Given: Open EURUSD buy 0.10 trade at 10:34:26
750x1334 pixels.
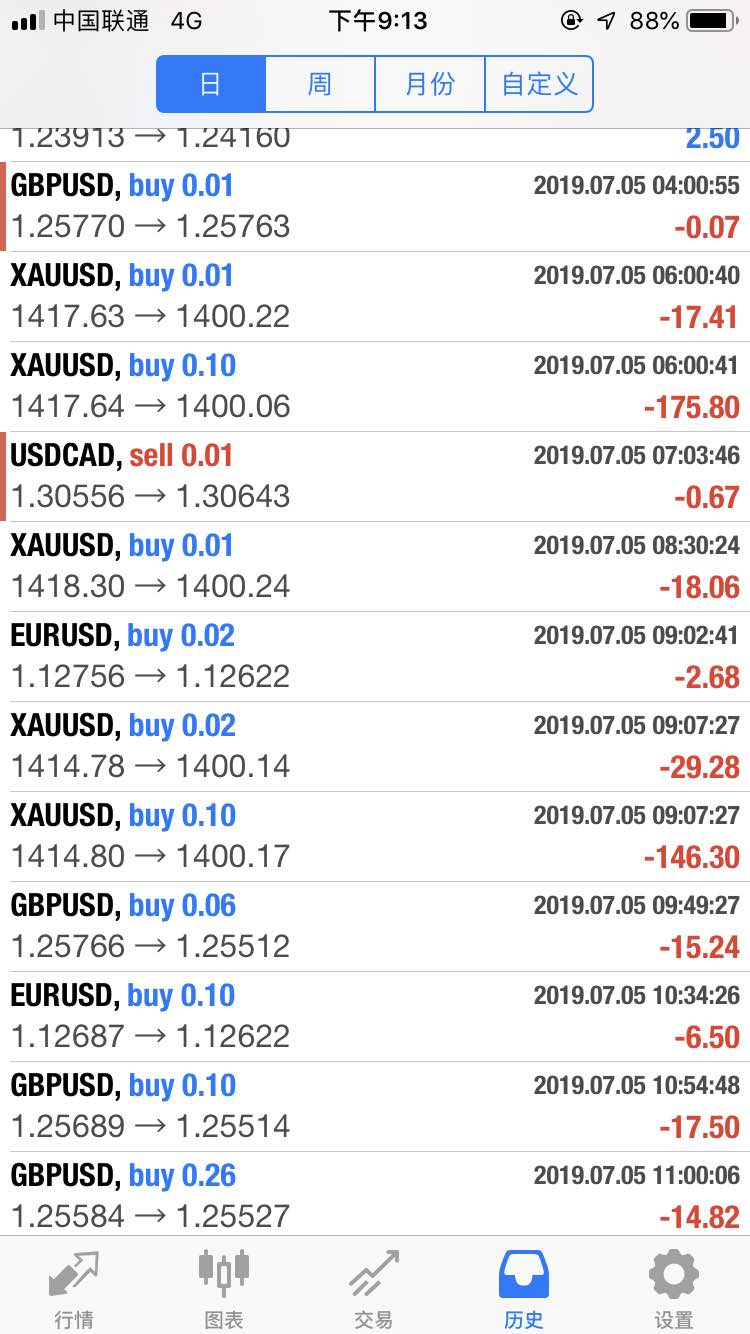Looking at the screenshot, I should (375, 1016).
